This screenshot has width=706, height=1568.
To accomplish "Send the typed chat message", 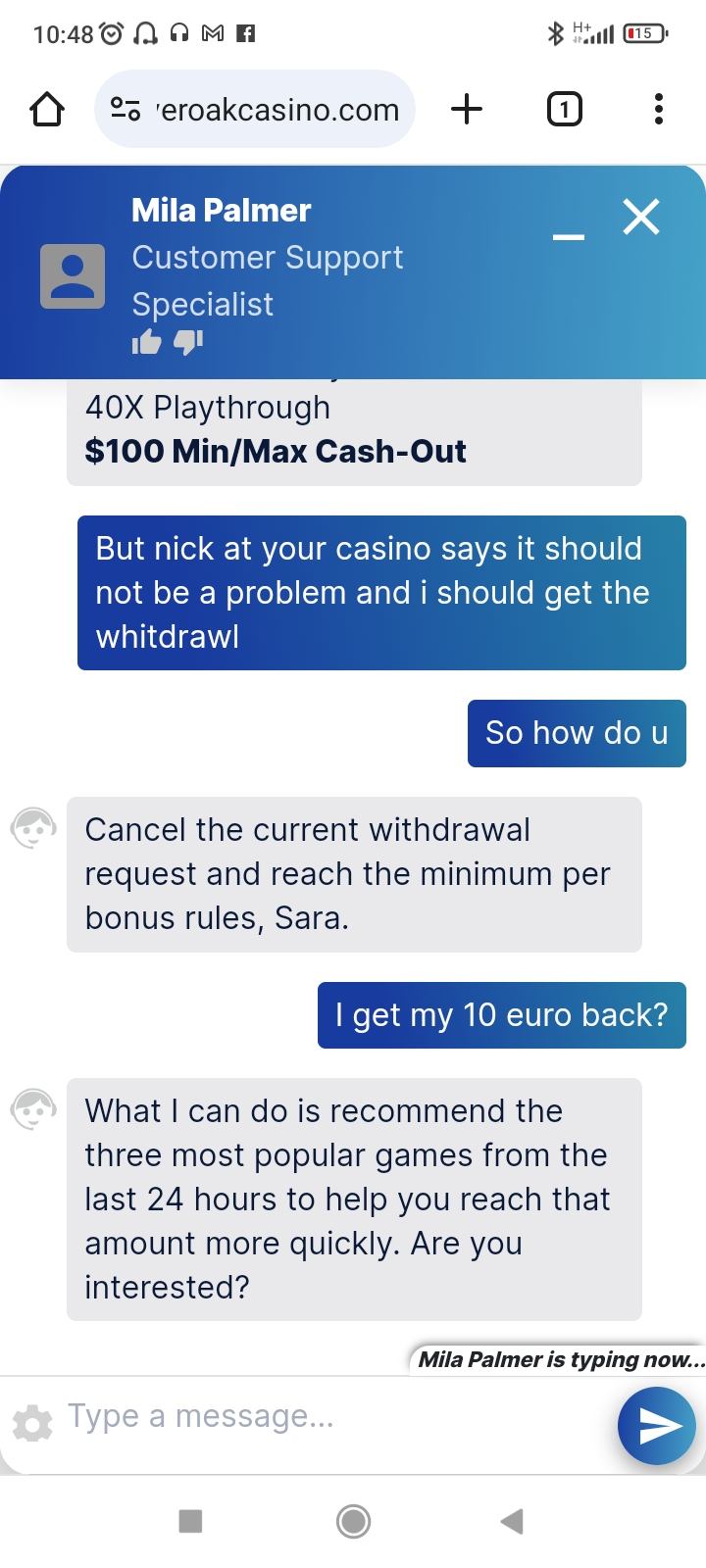I will 656,1426.
